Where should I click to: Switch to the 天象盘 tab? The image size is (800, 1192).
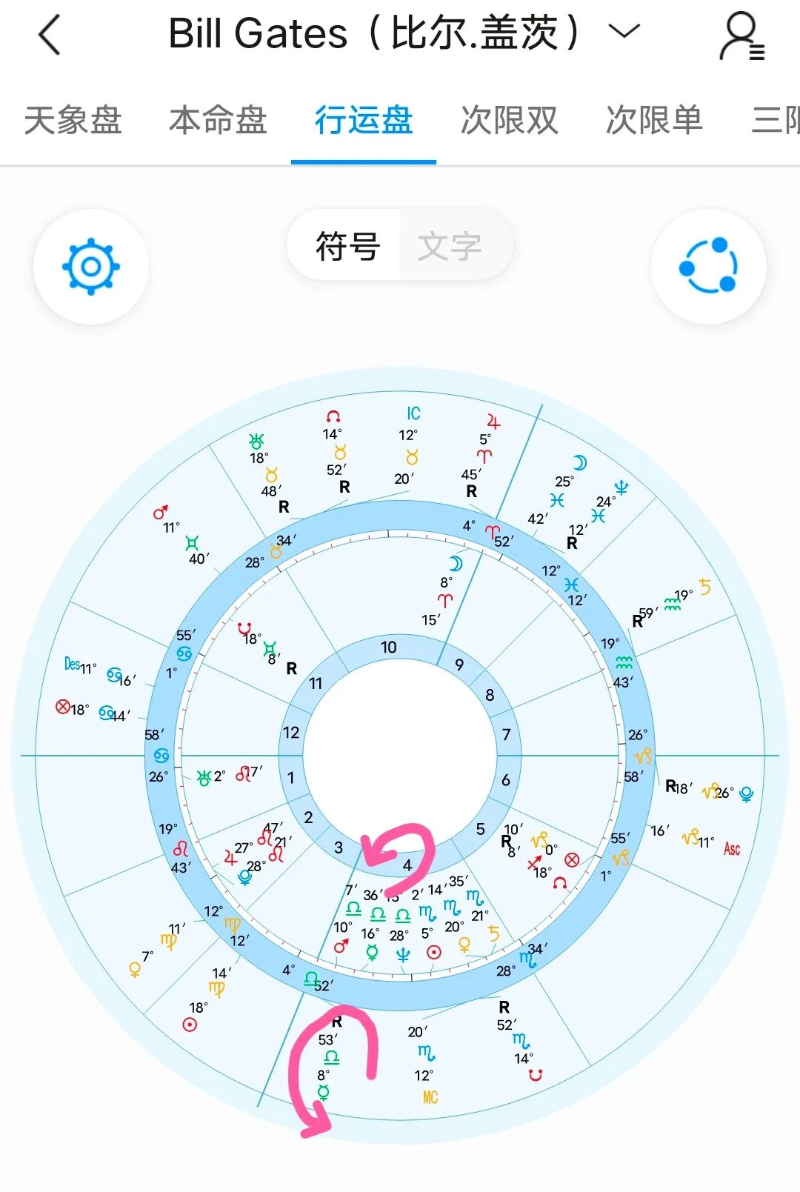tap(73, 120)
